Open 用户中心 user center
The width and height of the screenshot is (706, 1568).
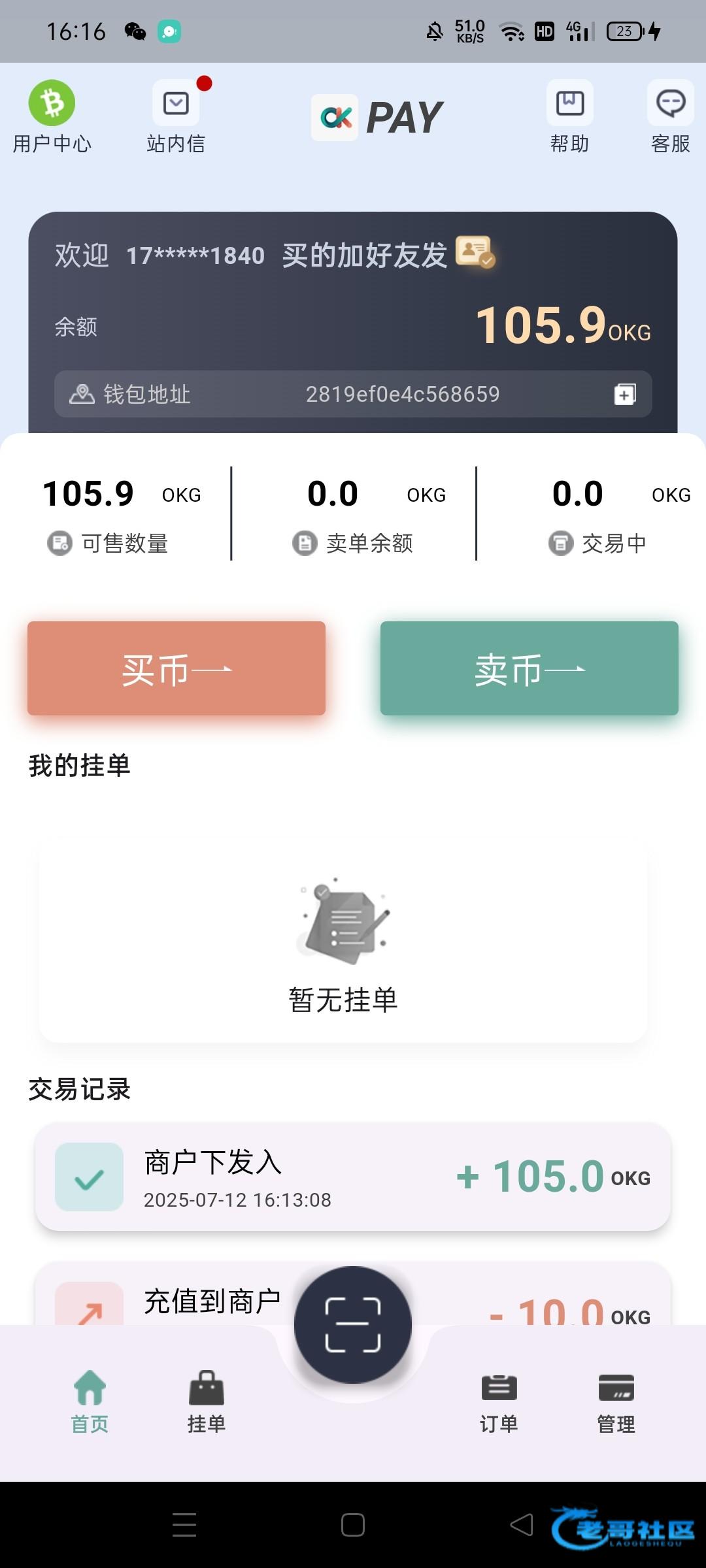pos(52,118)
